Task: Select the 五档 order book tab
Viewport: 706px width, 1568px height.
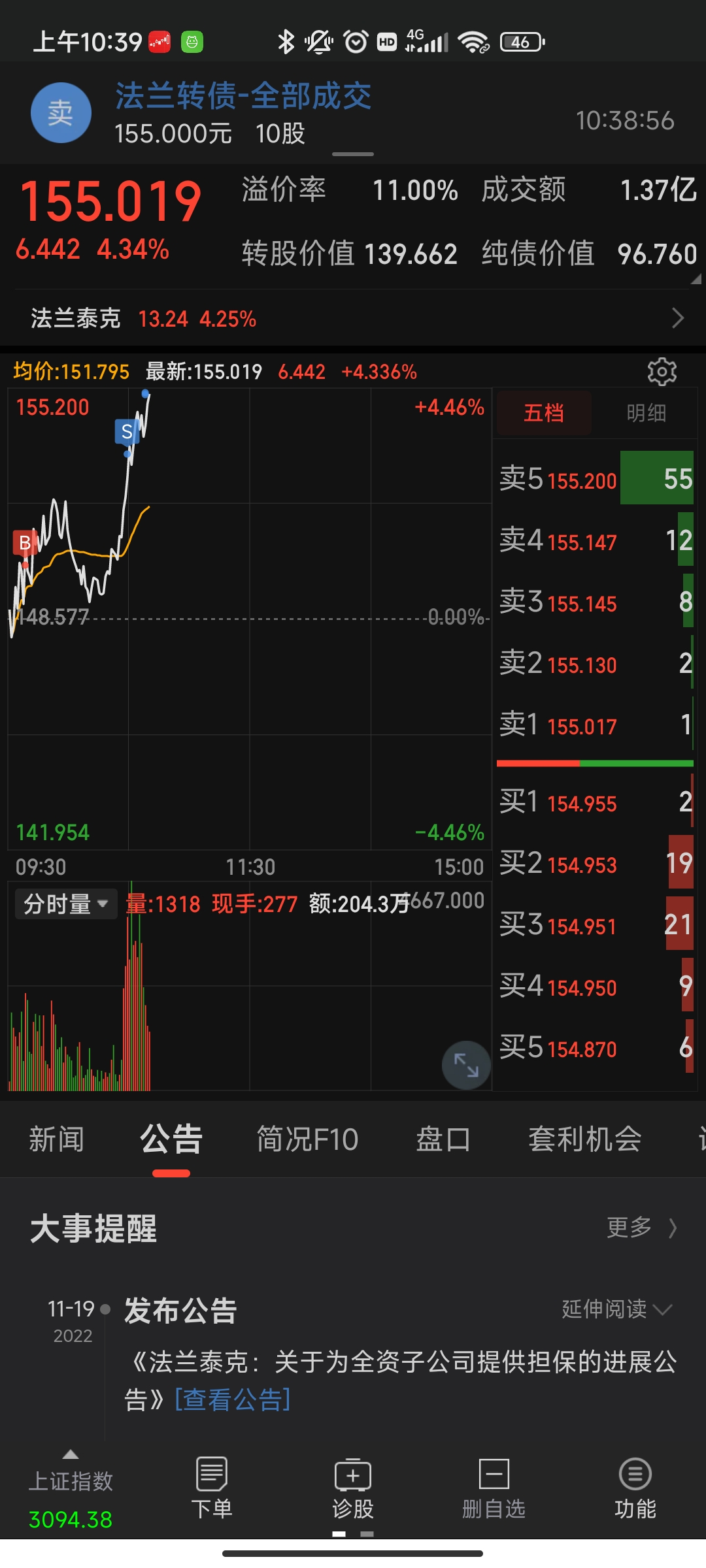Action: click(544, 413)
